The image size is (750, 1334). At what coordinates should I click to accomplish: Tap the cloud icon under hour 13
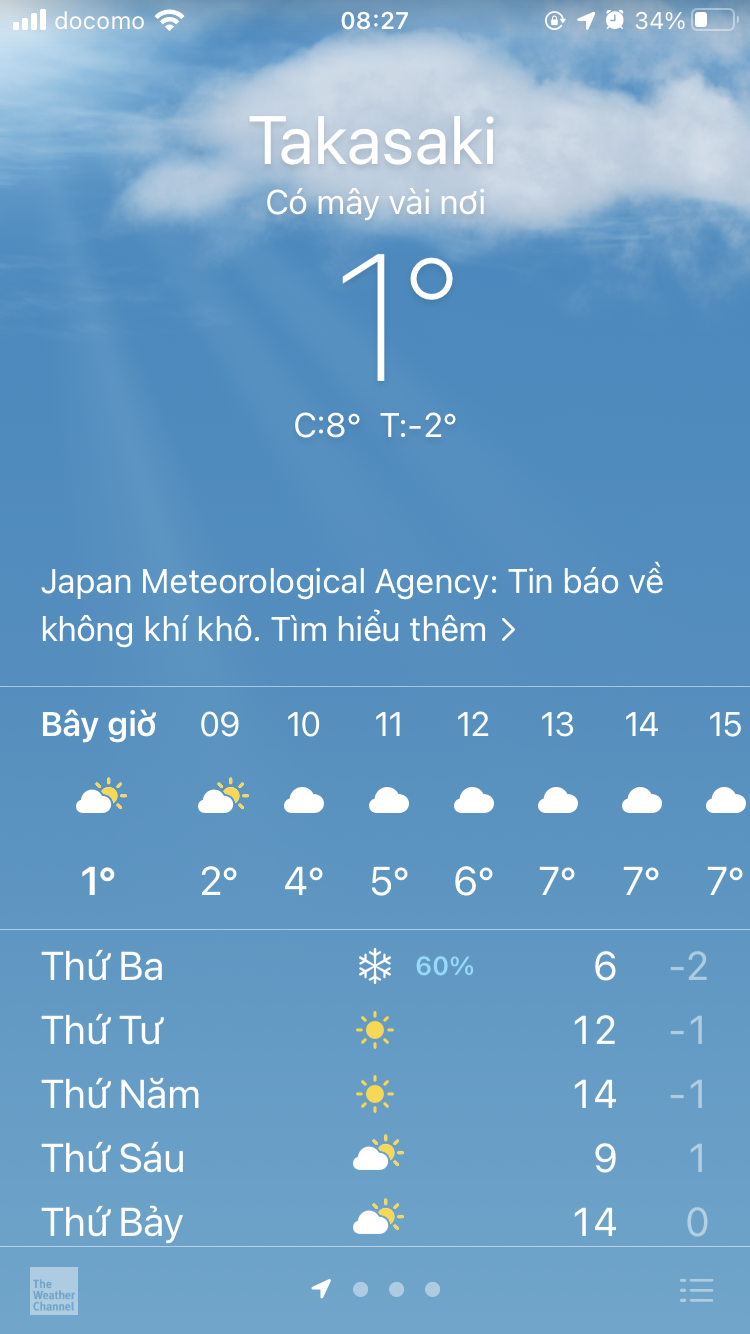(558, 798)
